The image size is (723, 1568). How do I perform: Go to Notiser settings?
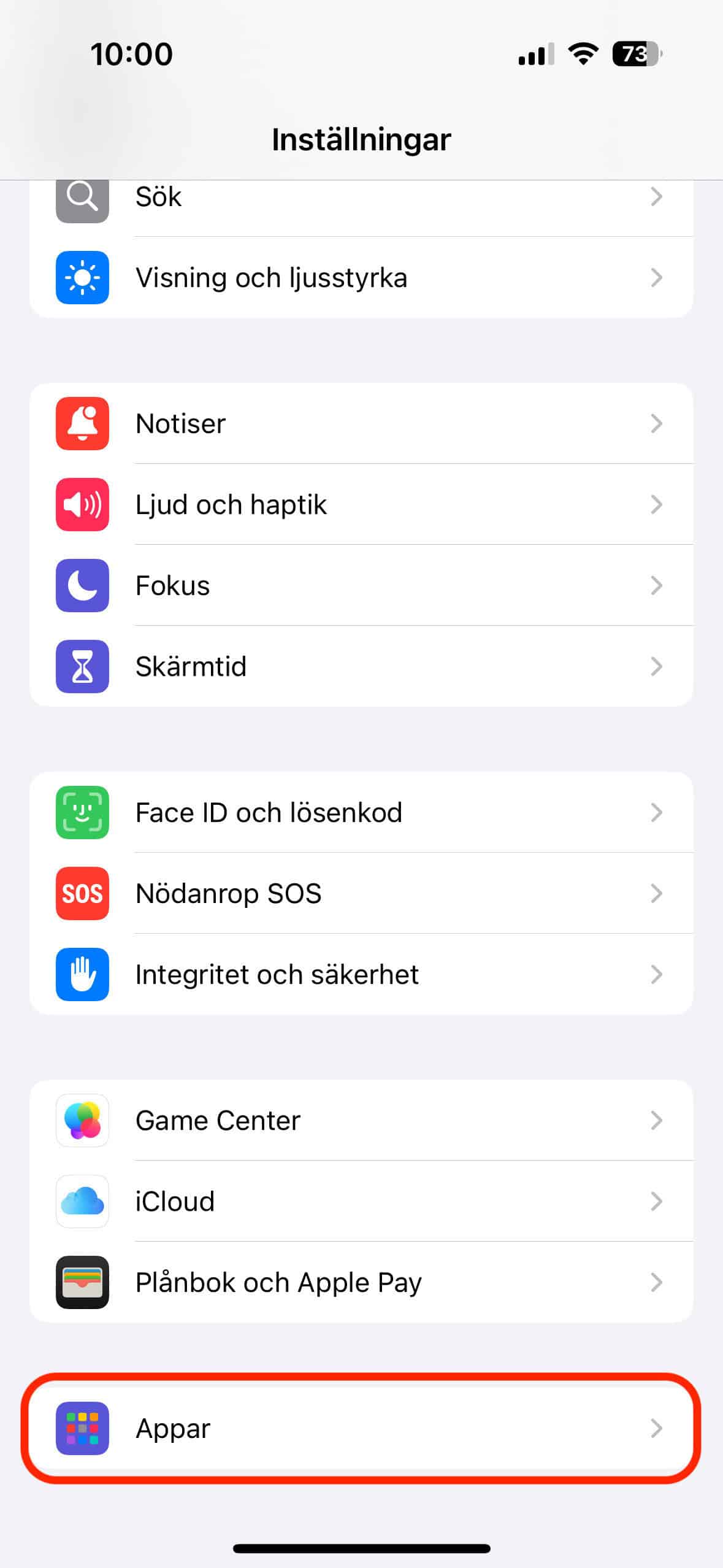pyautogui.click(x=361, y=423)
